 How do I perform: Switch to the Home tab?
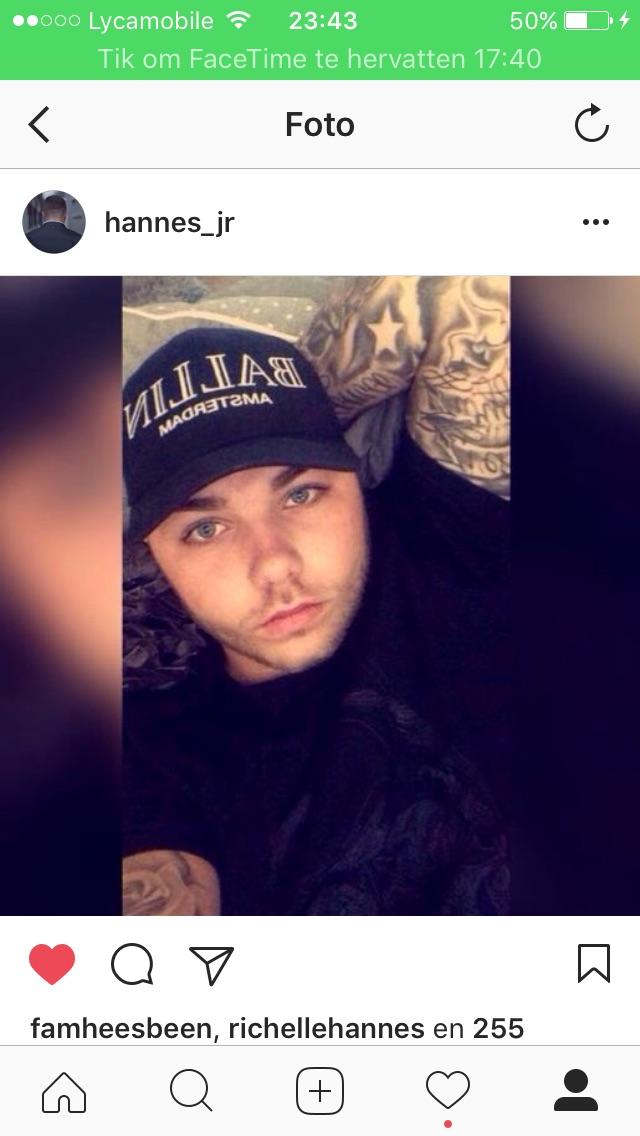coord(64,1090)
